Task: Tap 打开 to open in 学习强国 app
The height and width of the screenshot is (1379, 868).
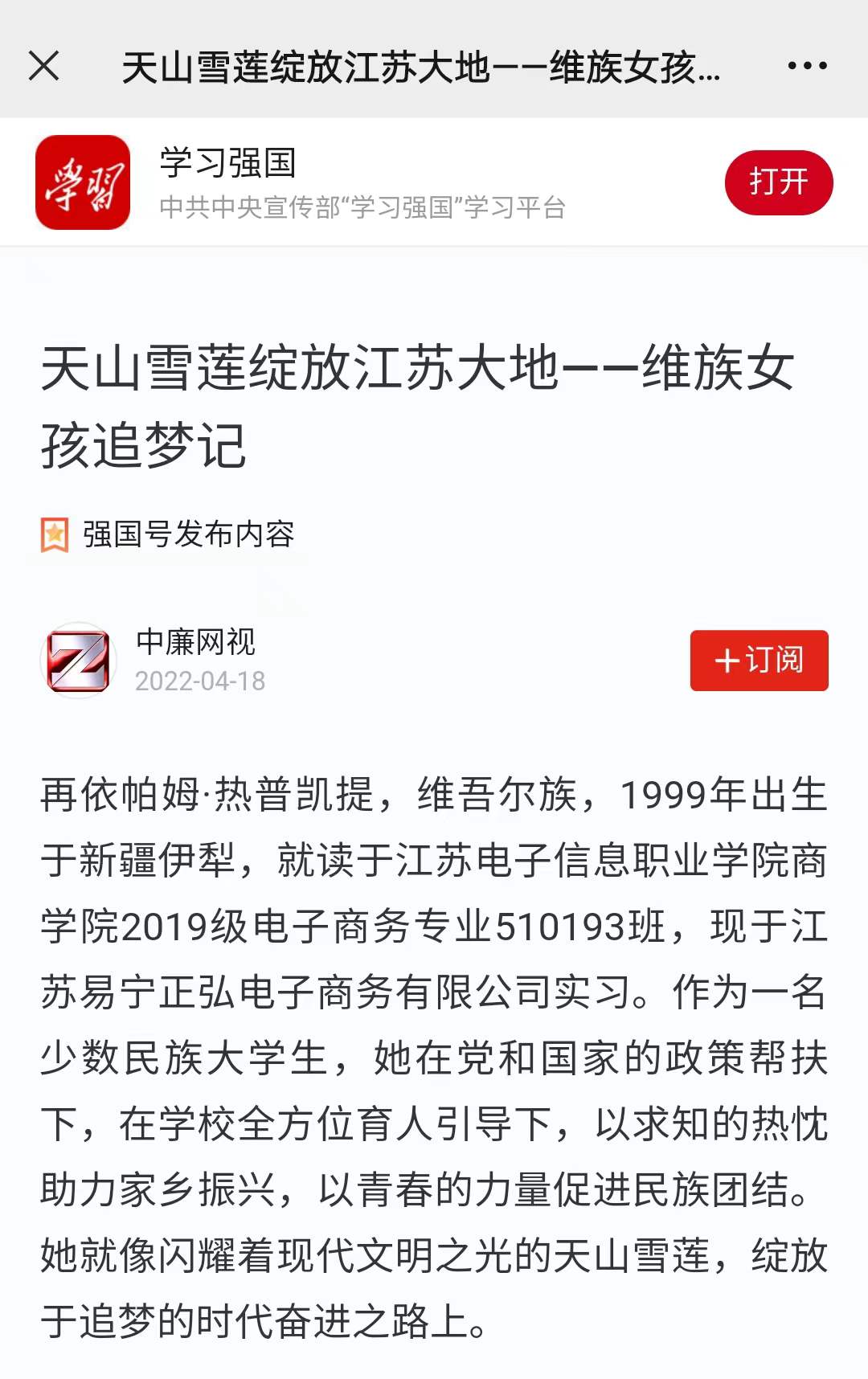Action: click(778, 182)
